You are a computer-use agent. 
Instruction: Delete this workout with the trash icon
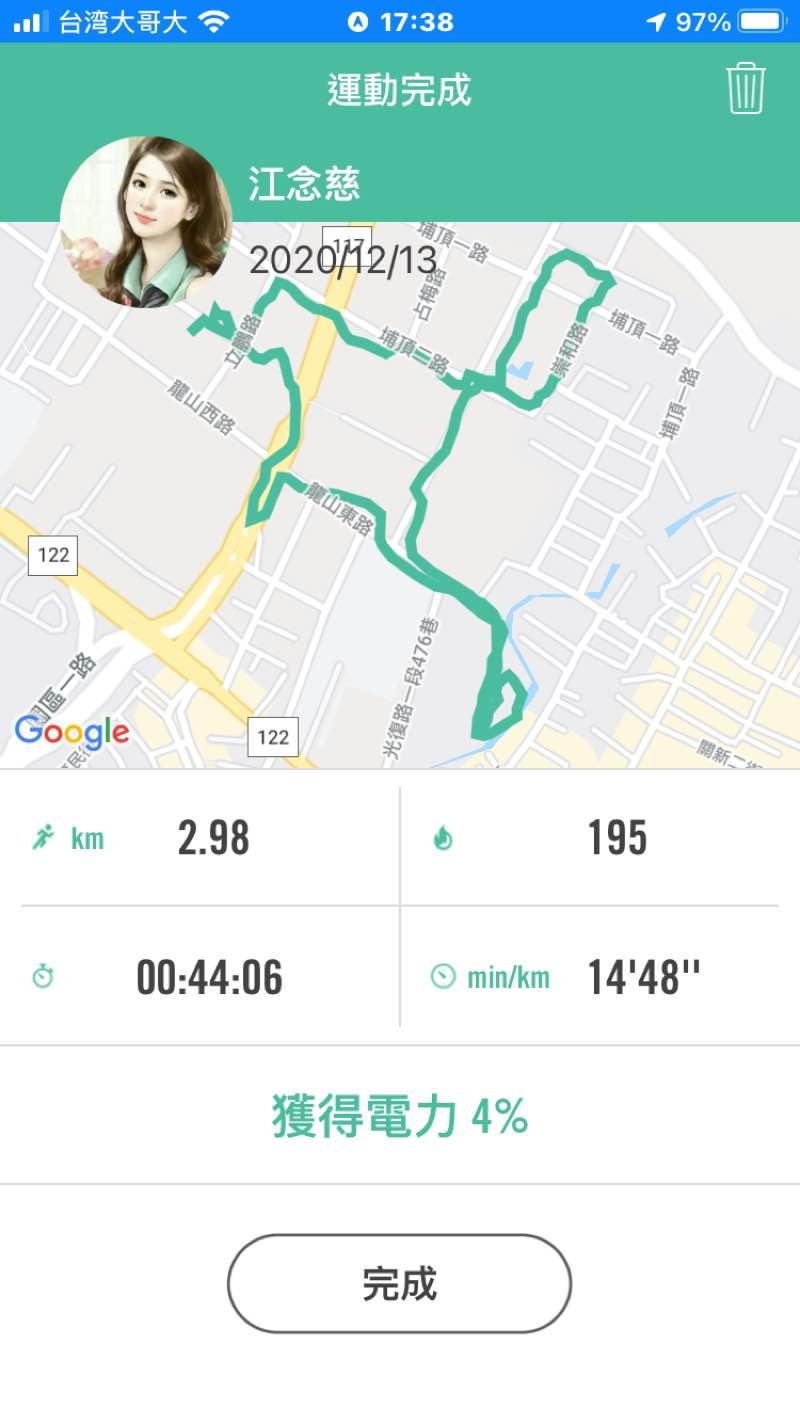coord(745,88)
